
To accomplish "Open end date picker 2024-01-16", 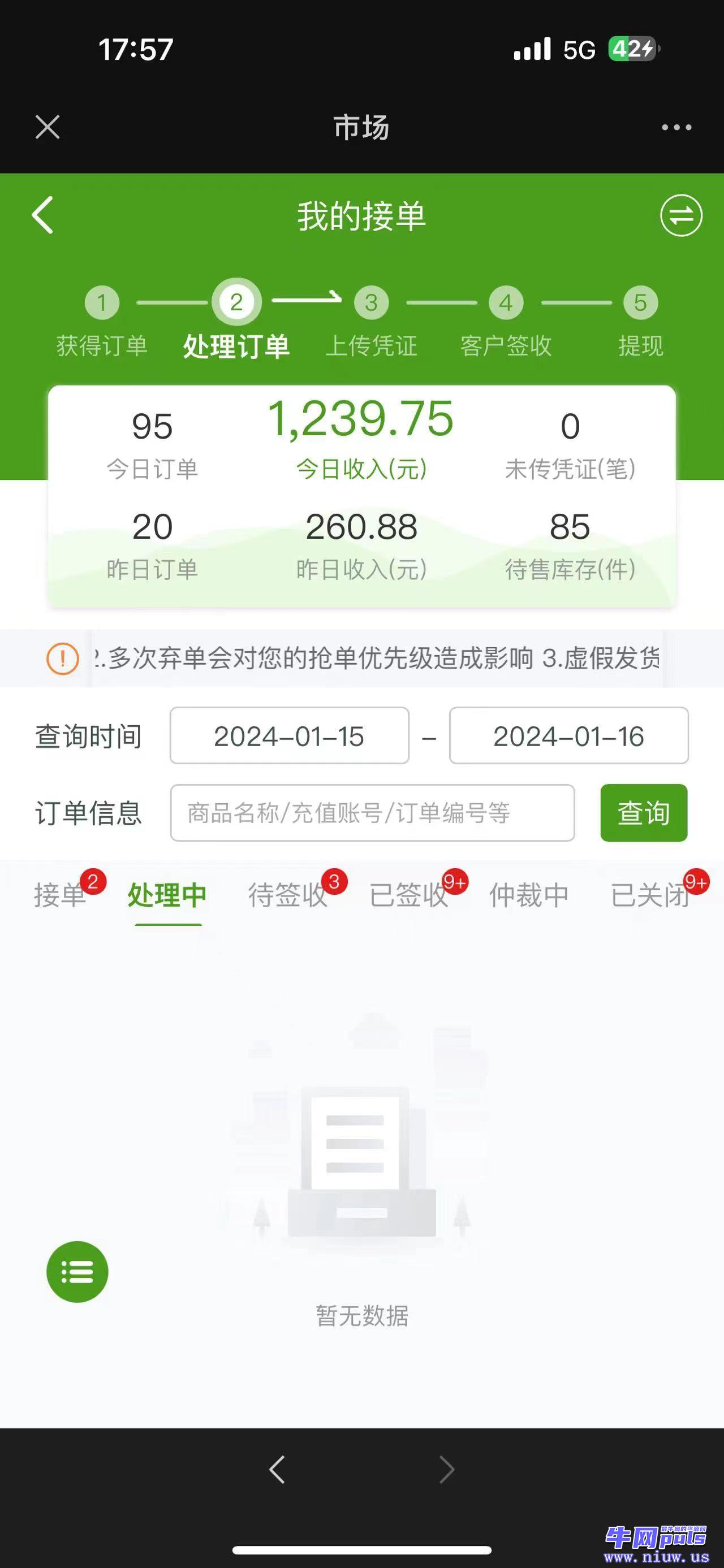I will (x=568, y=735).
